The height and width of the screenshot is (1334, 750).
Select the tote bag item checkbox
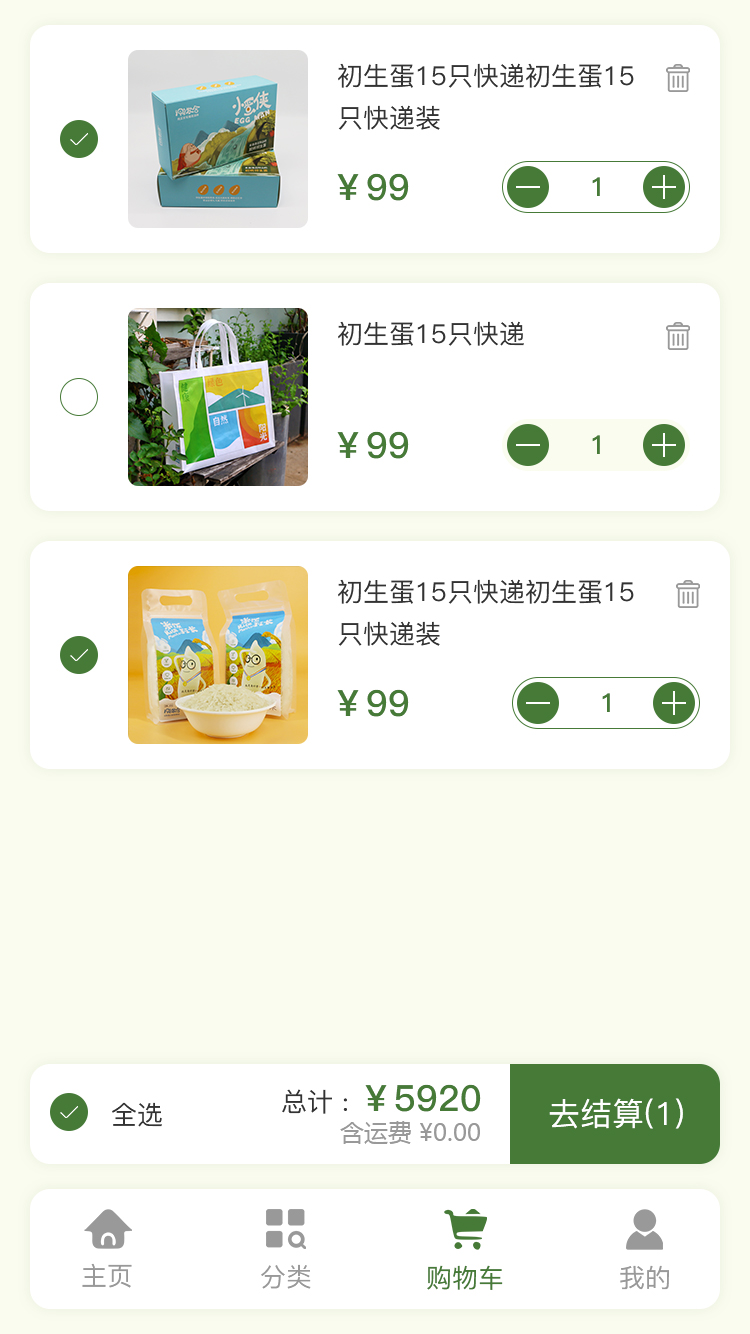coord(79,397)
